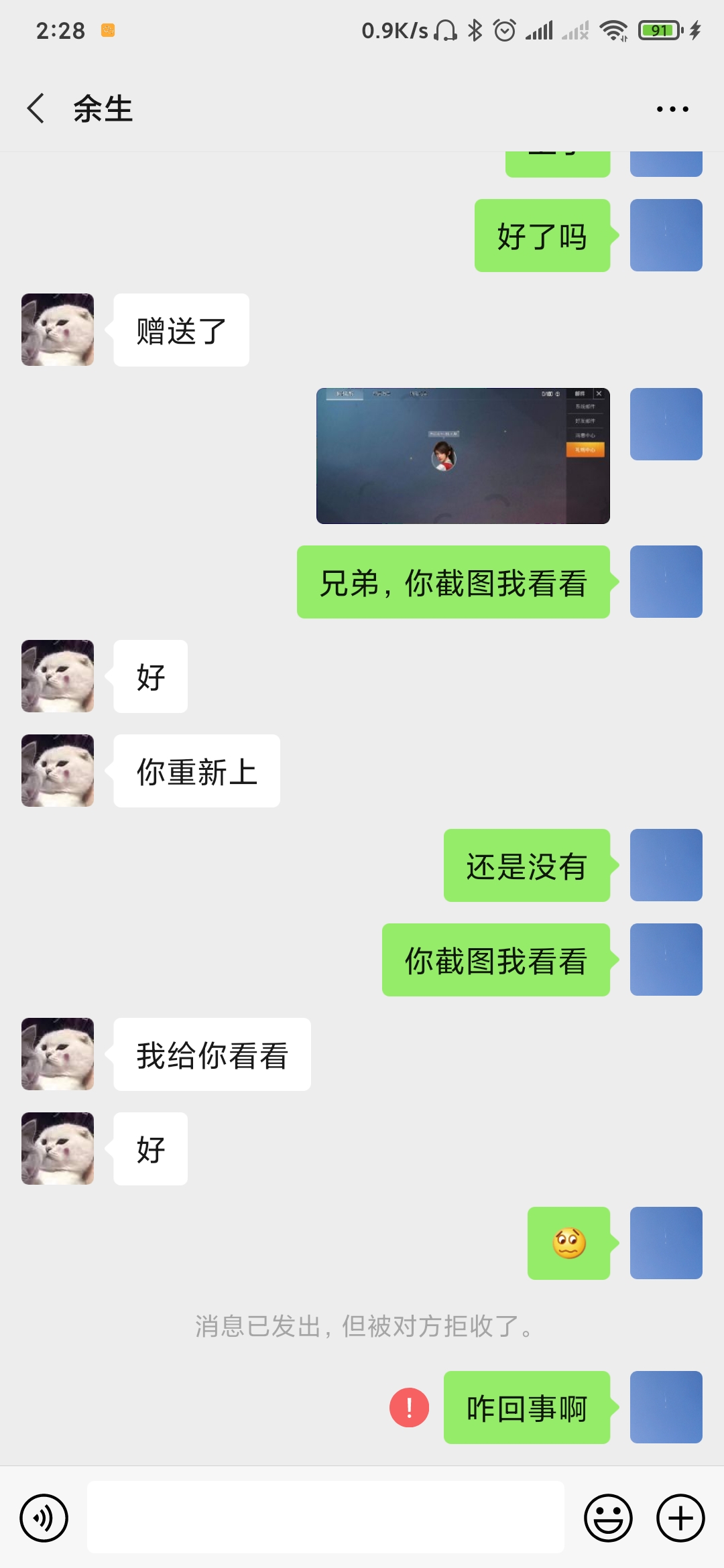Open the sent game screenshot image
This screenshot has width=724, height=1568.
463,456
